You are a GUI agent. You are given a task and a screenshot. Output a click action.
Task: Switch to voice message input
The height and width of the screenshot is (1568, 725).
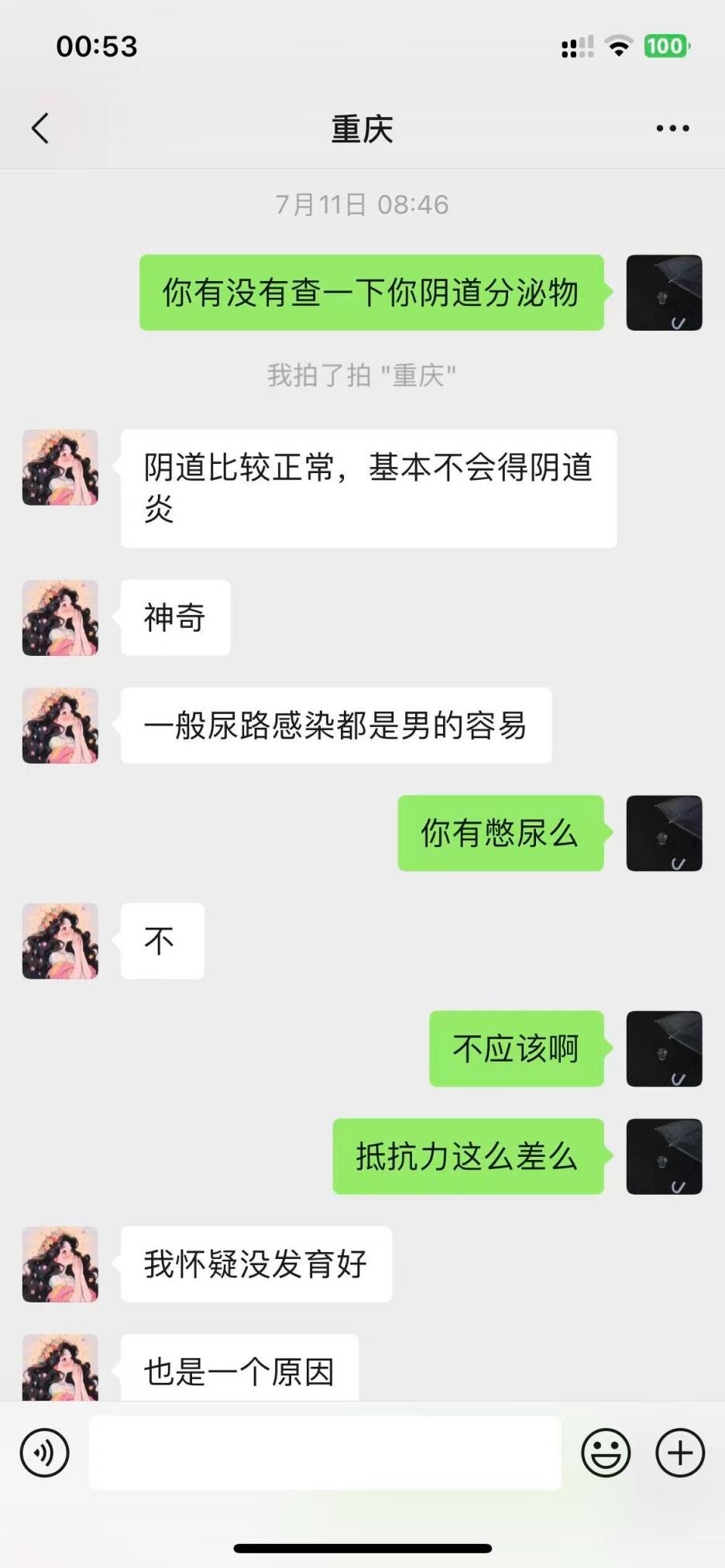pyautogui.click(x=45, y=1453)
